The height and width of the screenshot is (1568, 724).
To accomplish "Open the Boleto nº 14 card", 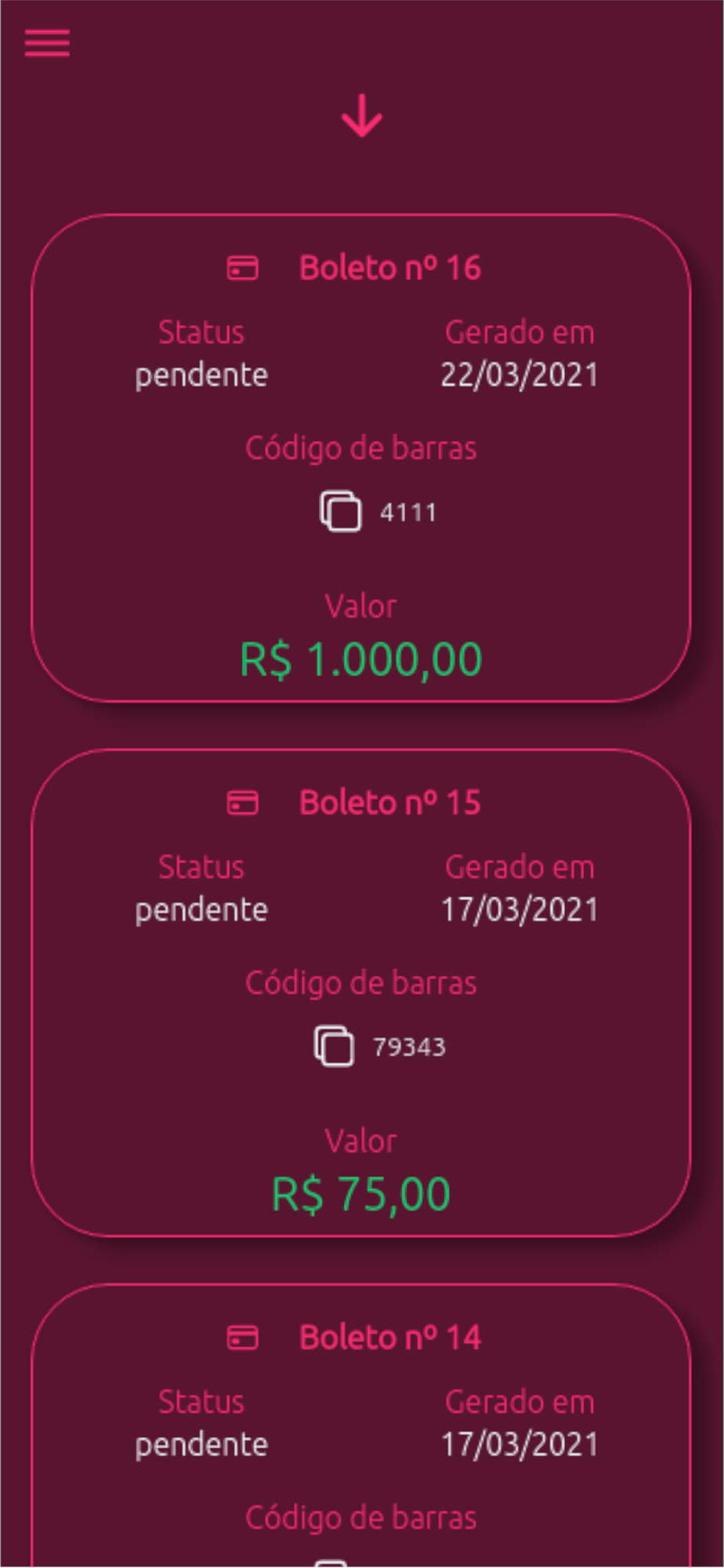I will [361, 1425].
